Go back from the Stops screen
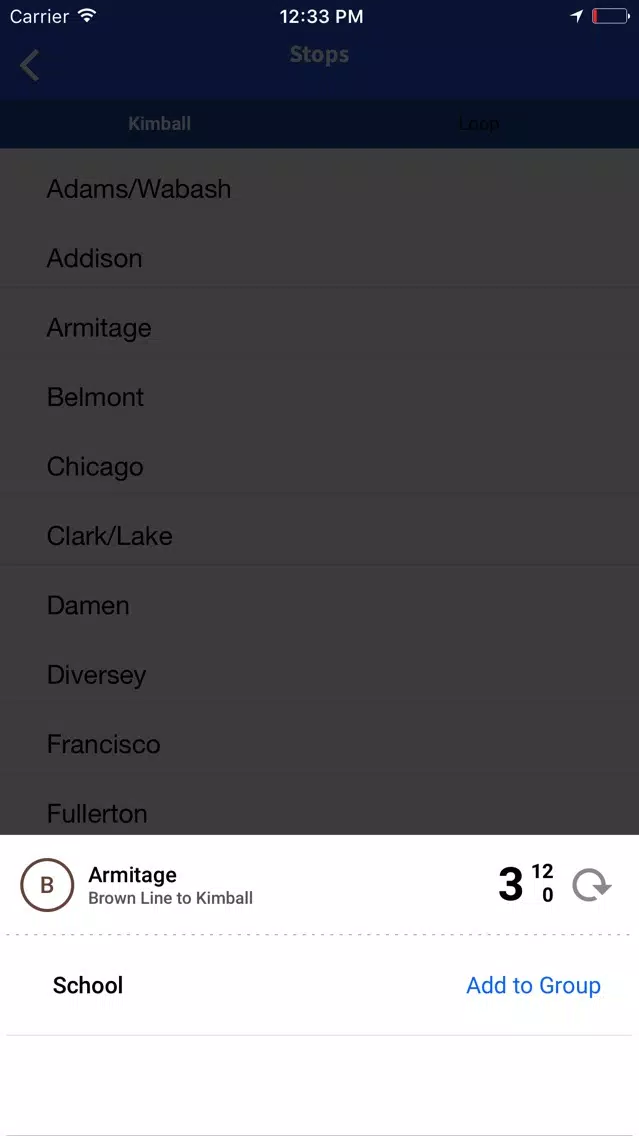The width and height of the screenshot is (639, 1136). [x=30, y=65]
